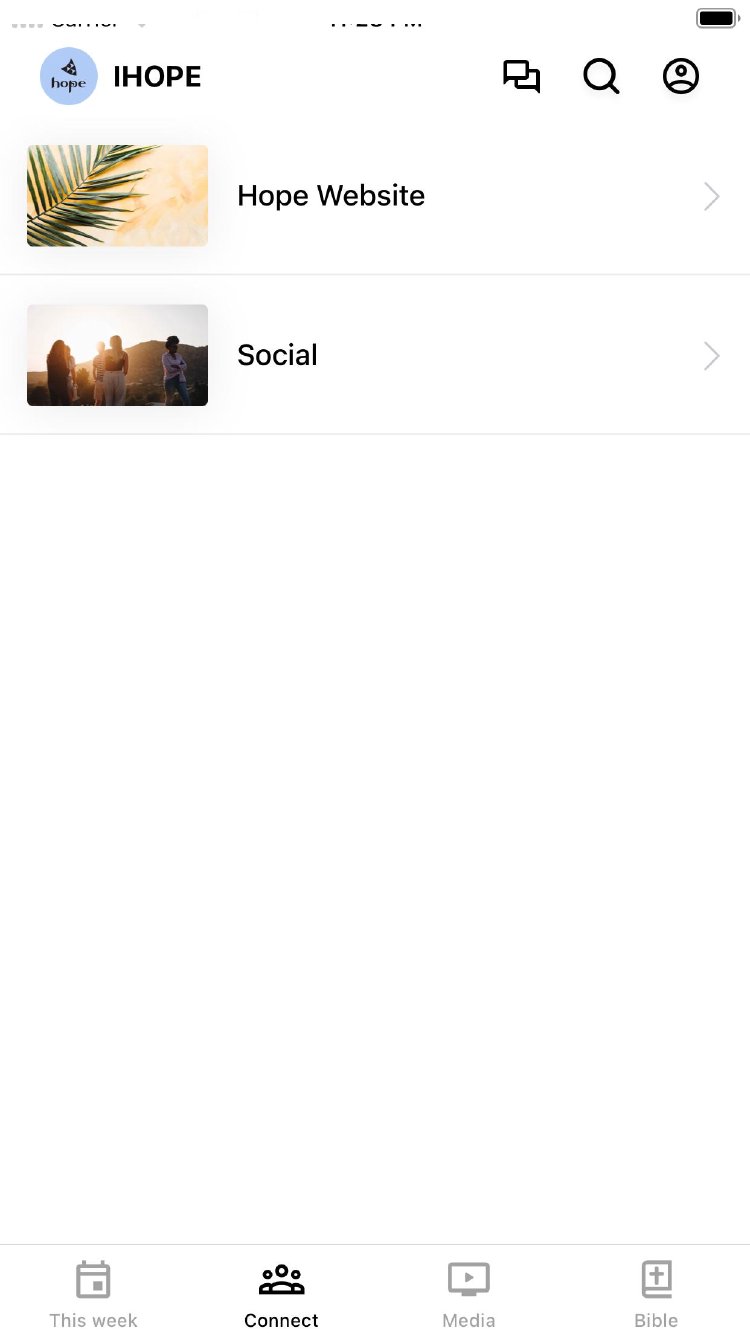
Task: Open the user profile icon
Action: point(681,77)
